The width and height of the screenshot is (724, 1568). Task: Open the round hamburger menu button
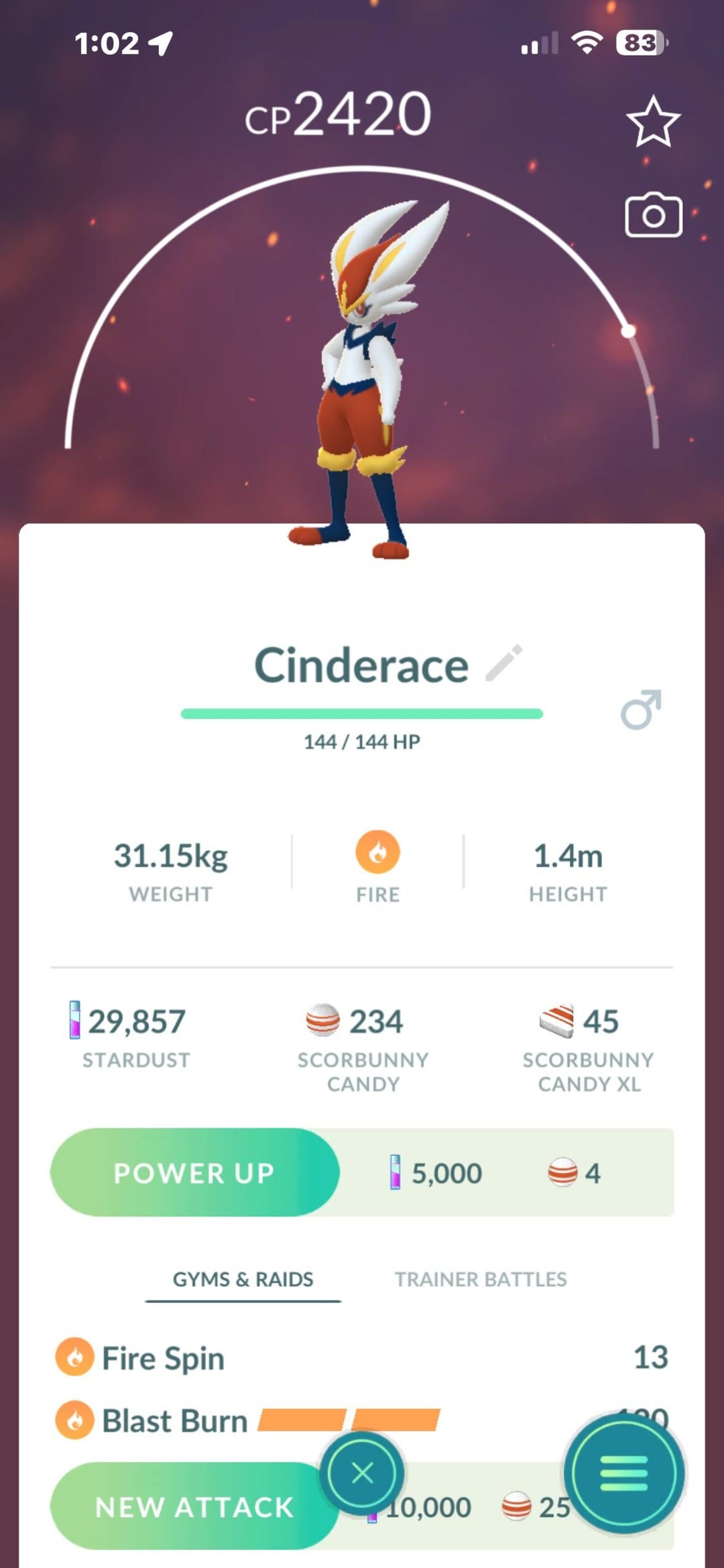pyautogui.click(x=623, y=1473)
